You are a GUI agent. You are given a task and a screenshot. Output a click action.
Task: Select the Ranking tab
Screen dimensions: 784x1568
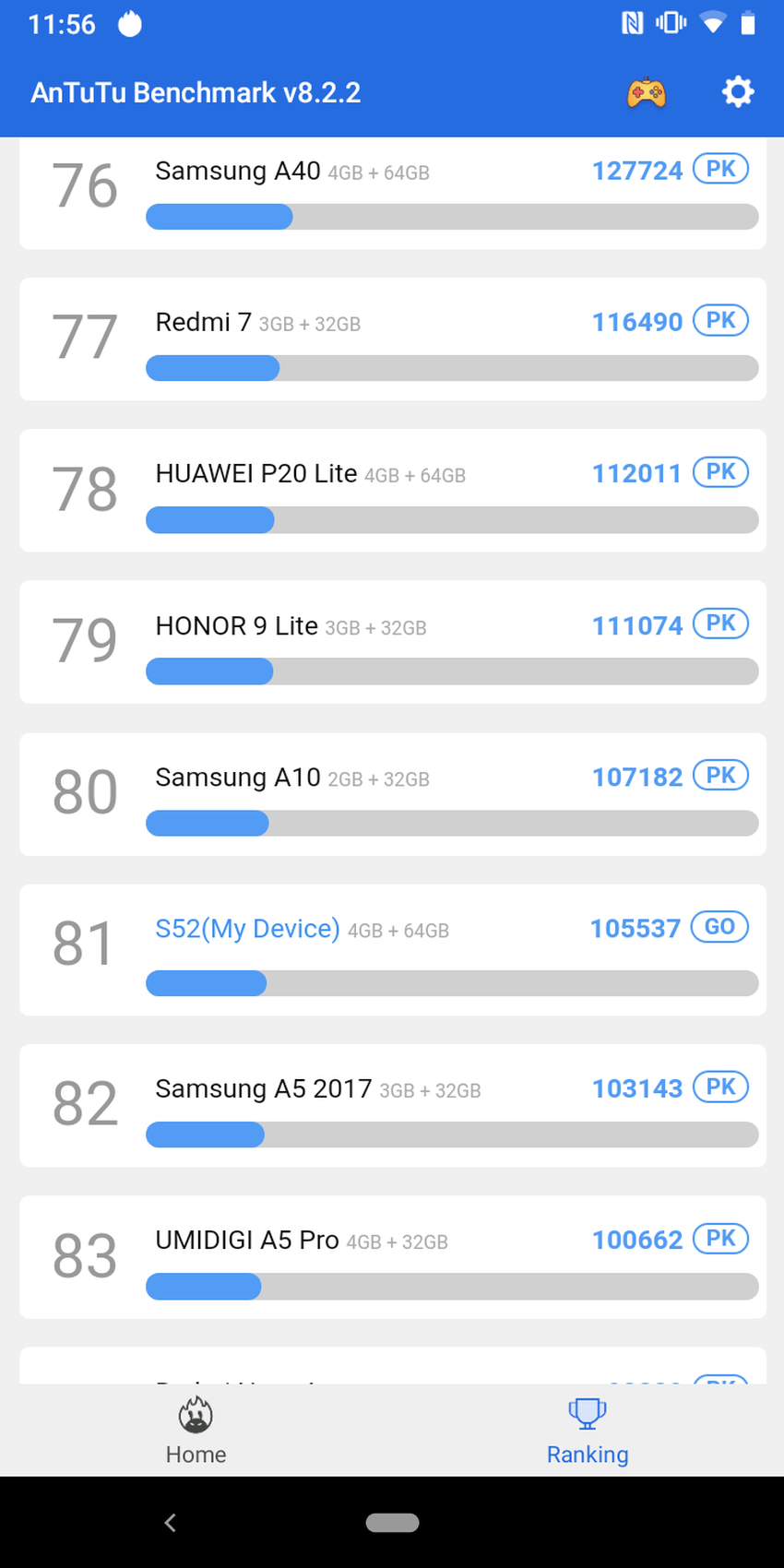tap(588, 1431)
